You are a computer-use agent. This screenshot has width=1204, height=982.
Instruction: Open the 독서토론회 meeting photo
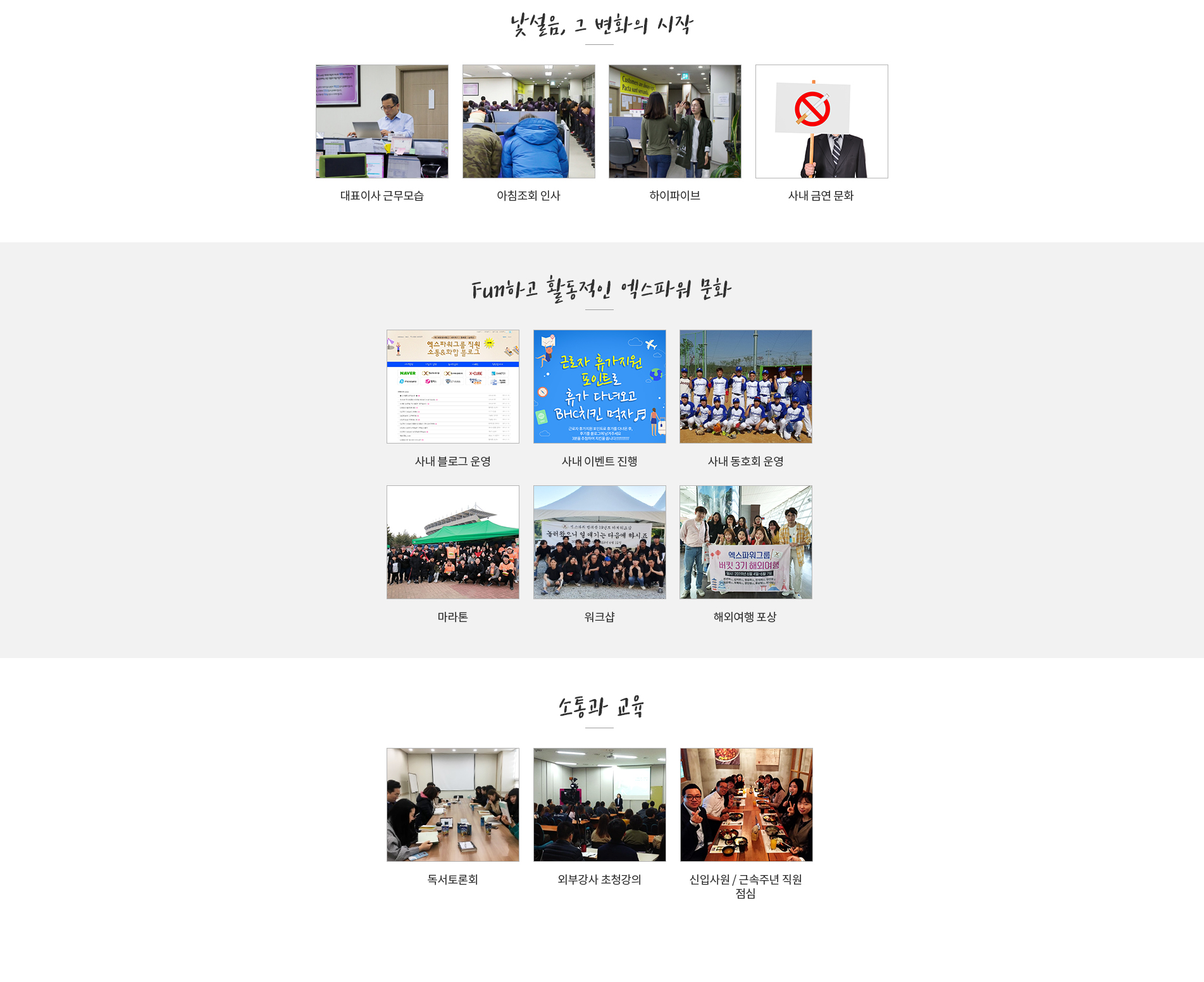453,805
